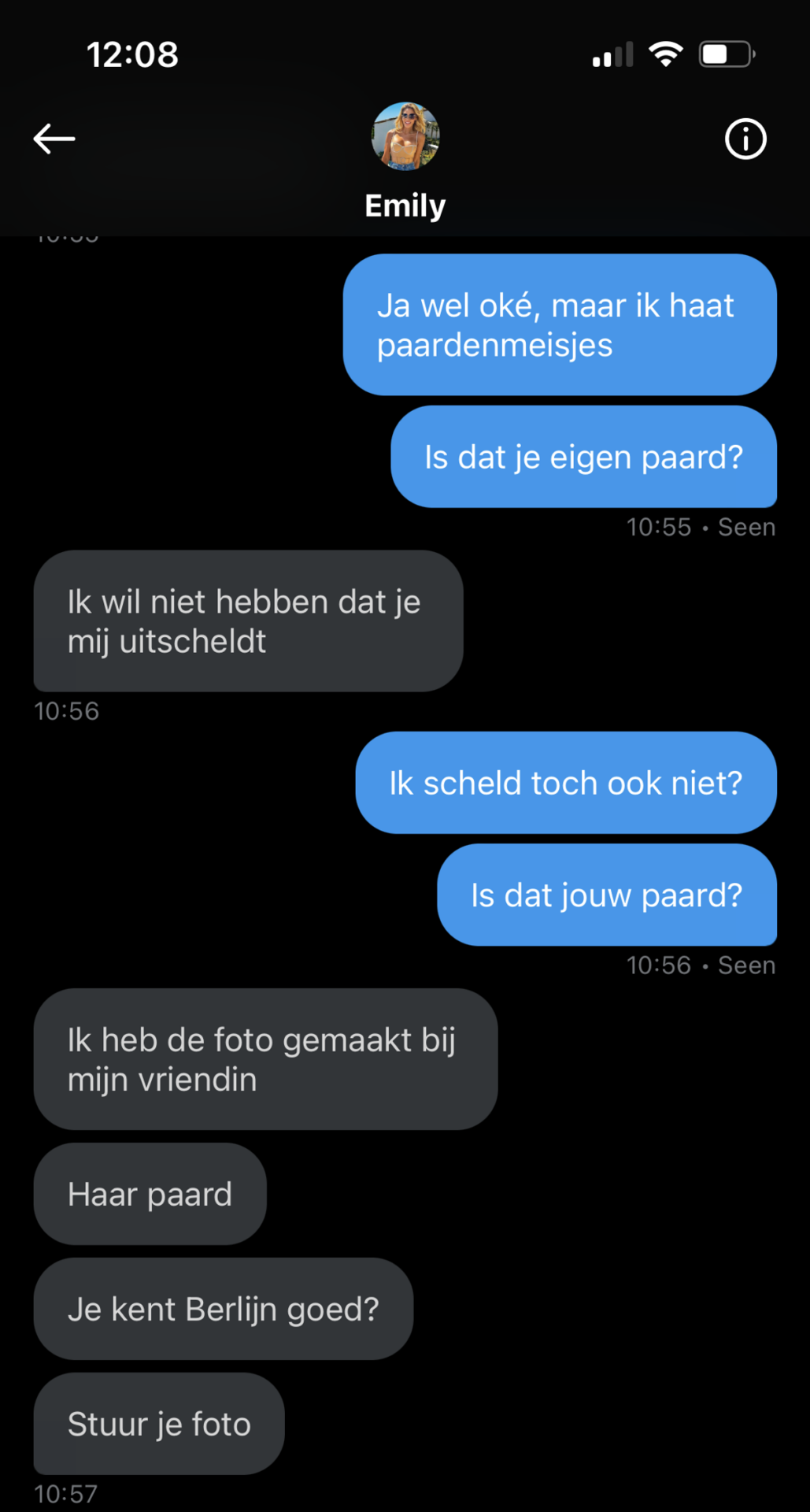
Task: Open the conversation info icon
Action: pyautogui.click(x=745, y=139)
